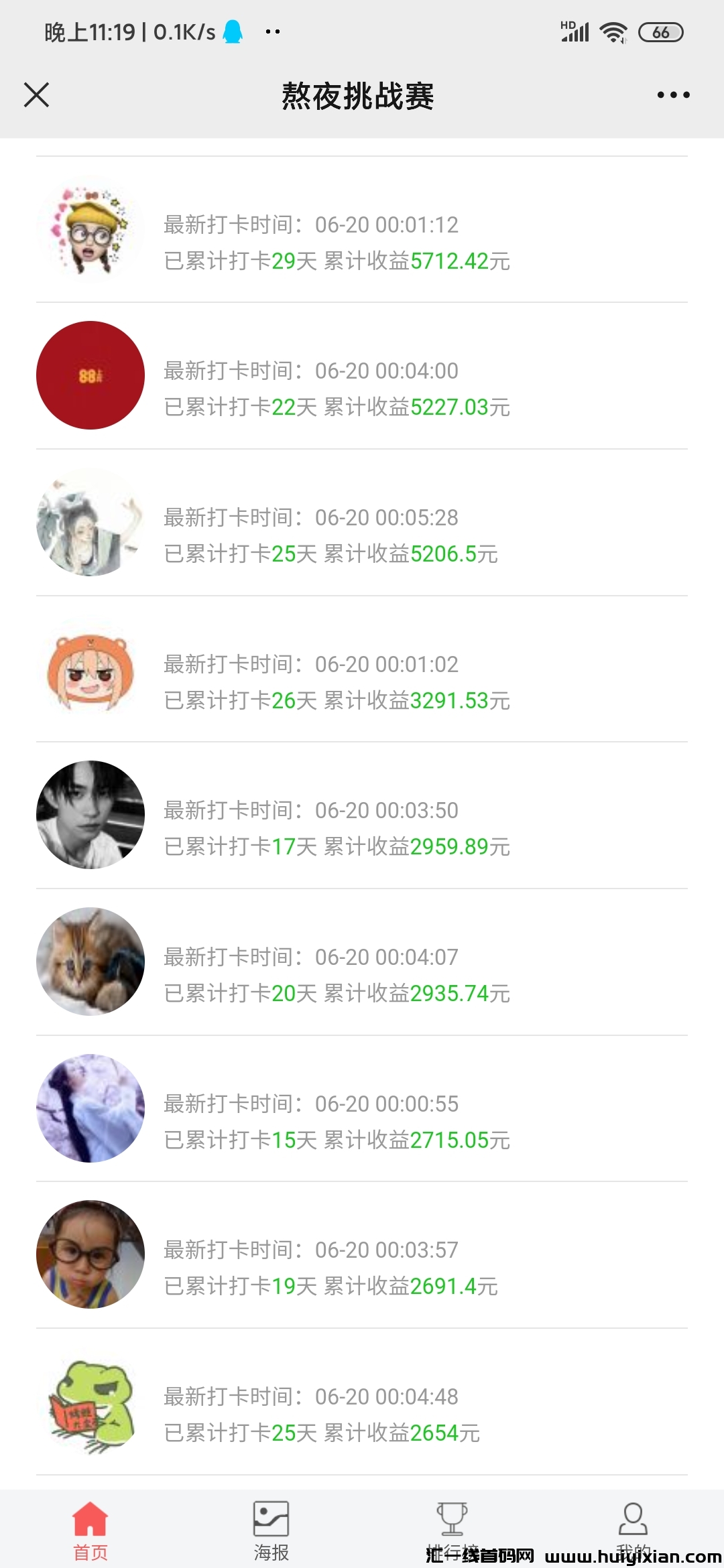The height and width of the screenshot is (1568, 724).
Task: Go to the 首页 tab
Action: tap(90, 1530)
